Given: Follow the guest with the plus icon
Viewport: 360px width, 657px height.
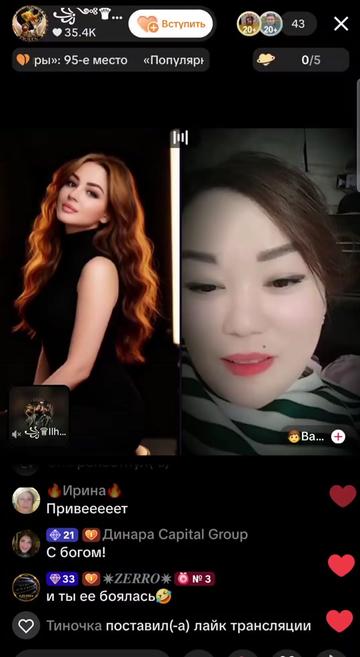Looking at the screenshot, I should coord(338,437).
